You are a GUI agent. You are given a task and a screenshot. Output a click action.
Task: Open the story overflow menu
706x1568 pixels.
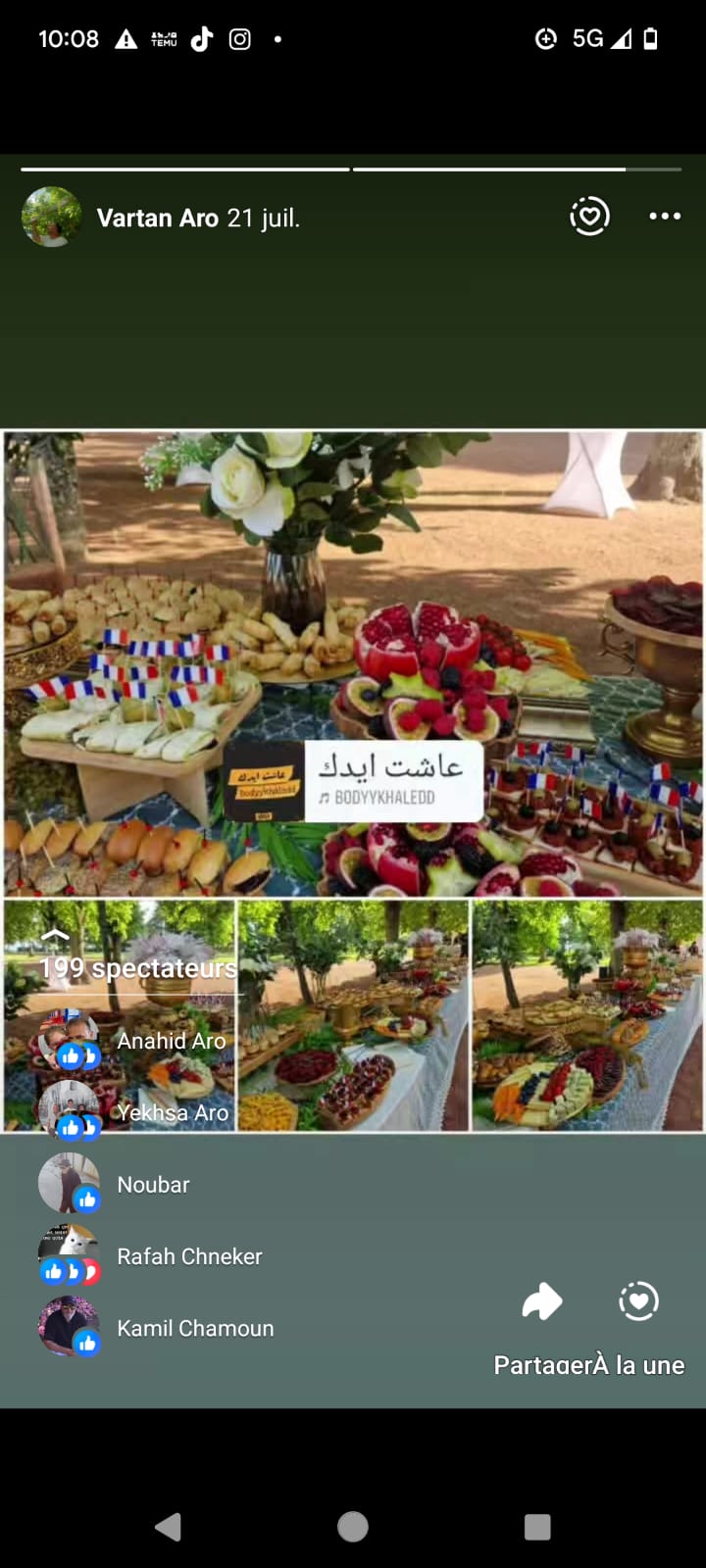pos(664,217)
